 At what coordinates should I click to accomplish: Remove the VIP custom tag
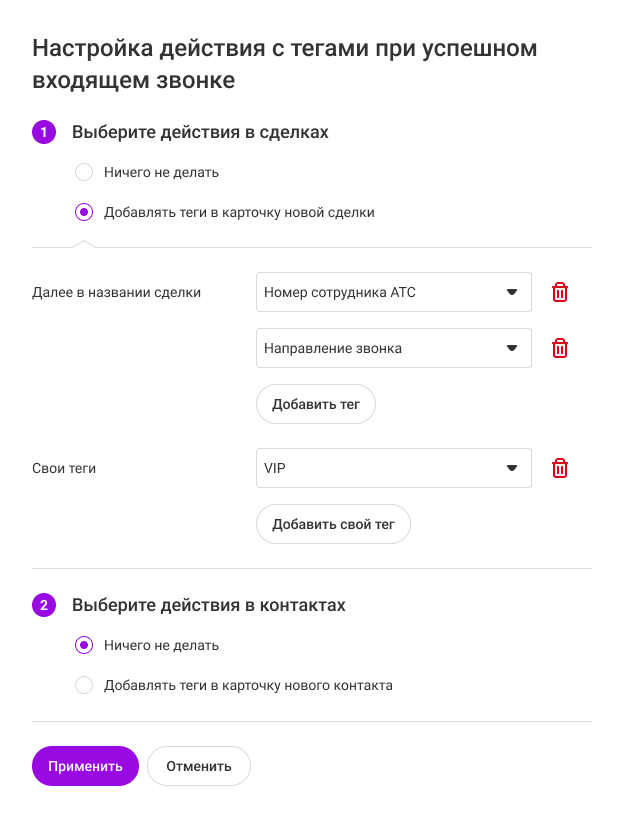pos(560,468)
